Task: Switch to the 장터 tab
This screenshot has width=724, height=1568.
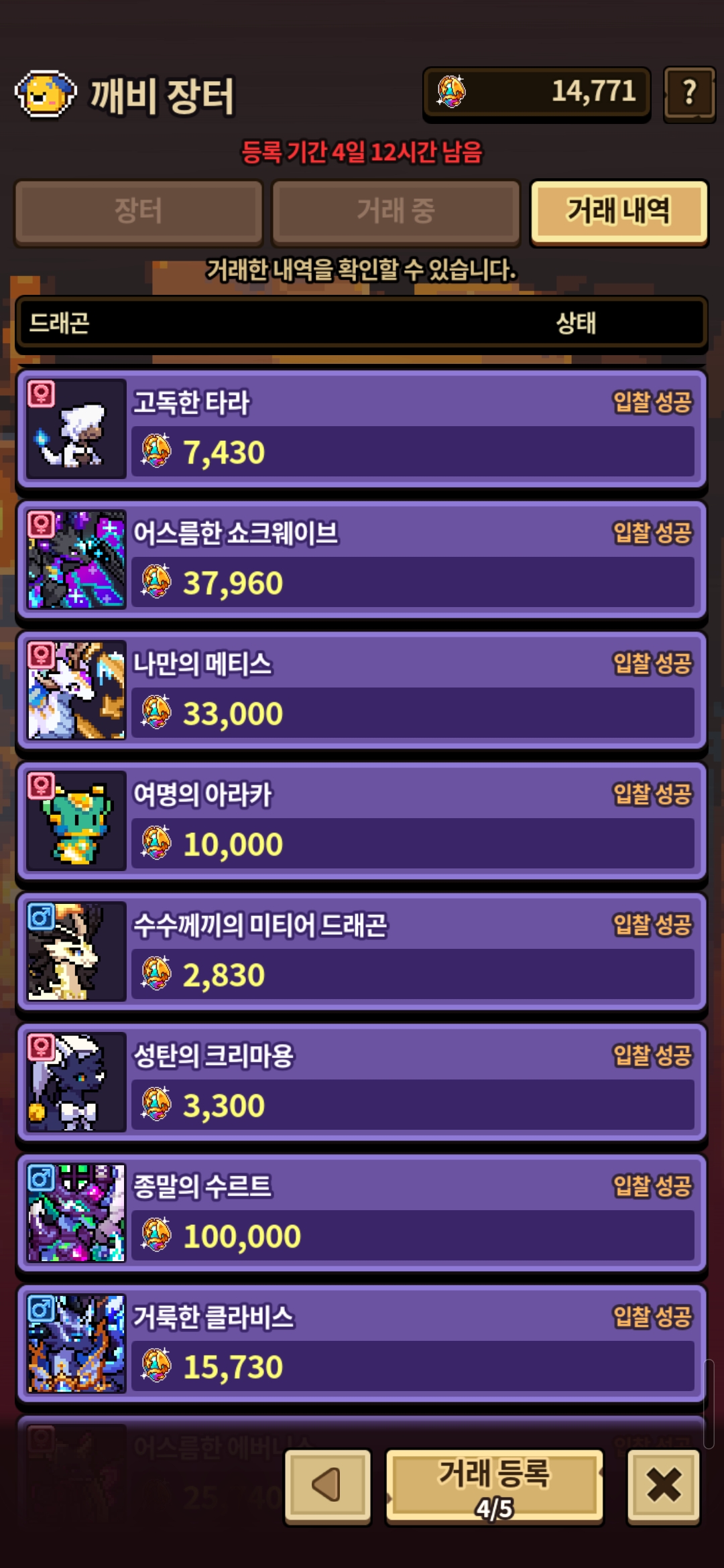Action: 139,211
